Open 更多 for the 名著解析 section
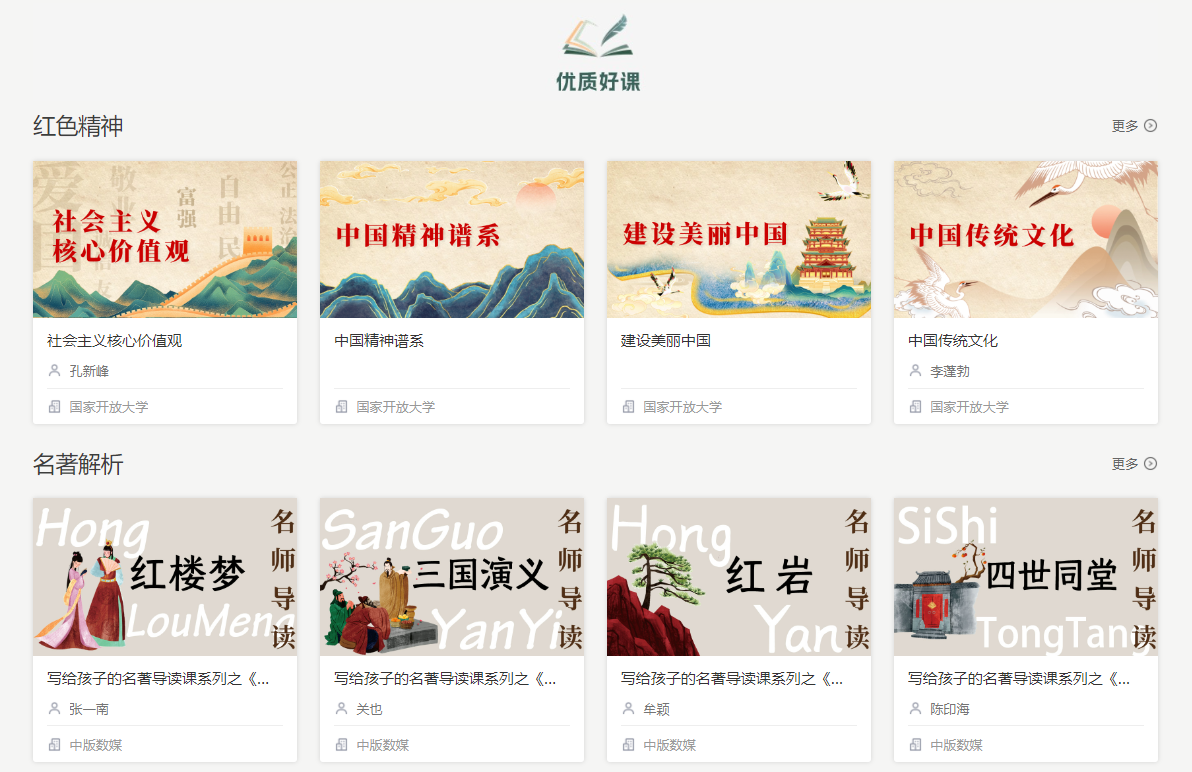The width and height of the screenshot is (1192, 772). click(x=1134, y=464)
